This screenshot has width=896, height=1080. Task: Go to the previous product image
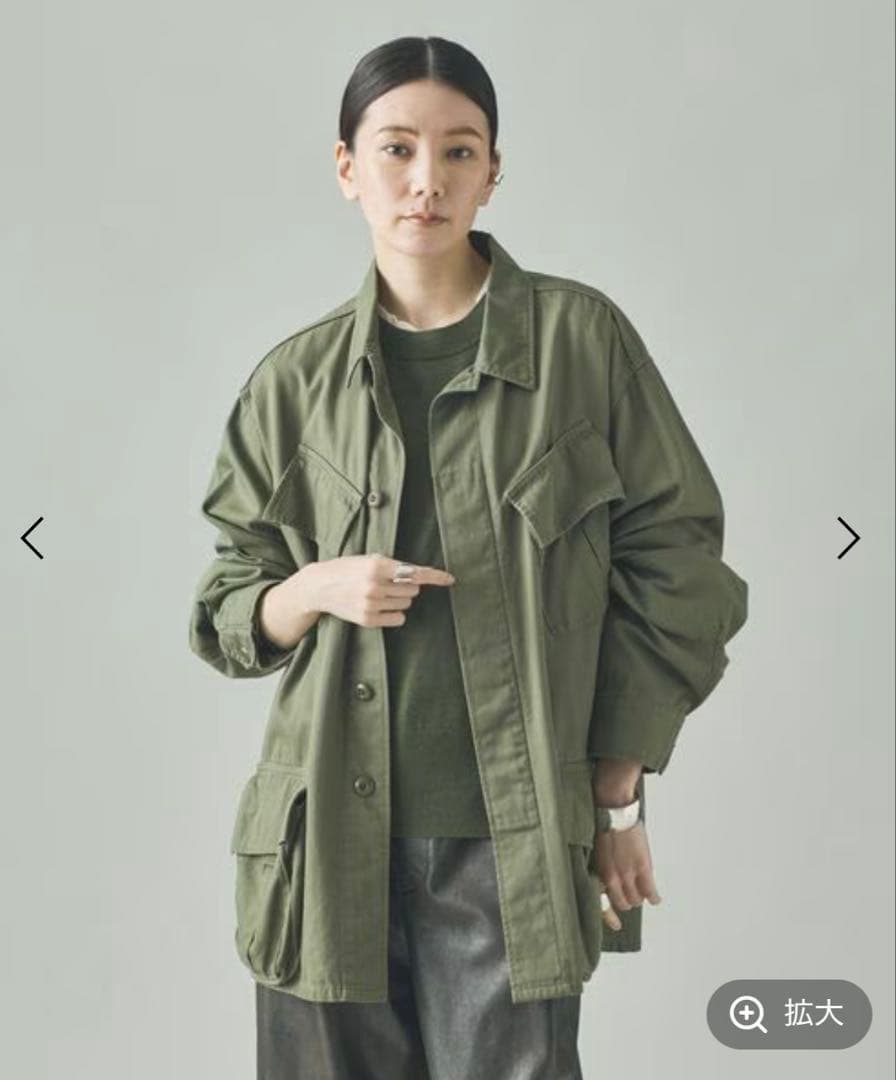pos(32,538)
